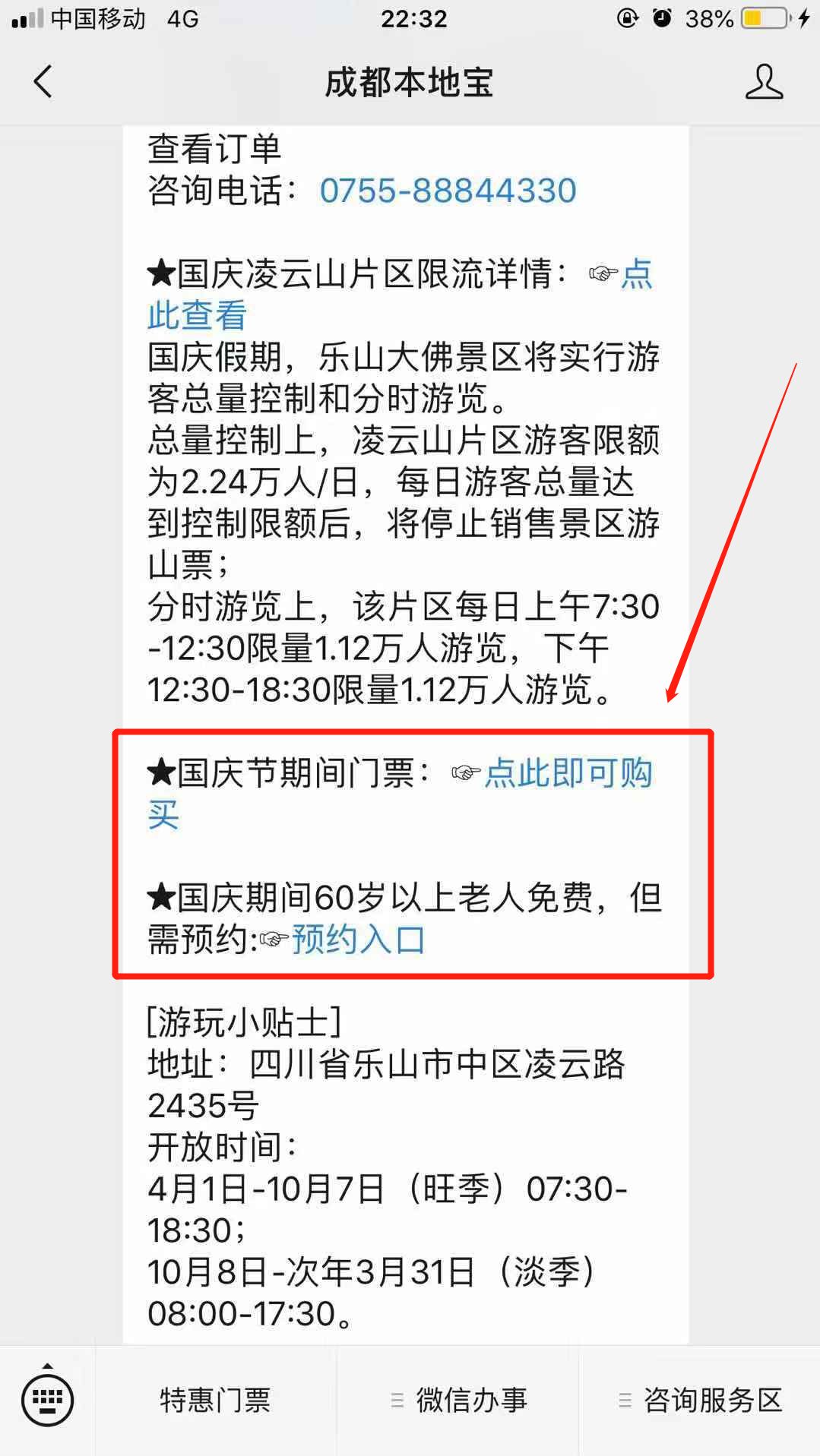Expand the 咨询服务区 menu

[x=700, y=1400]
